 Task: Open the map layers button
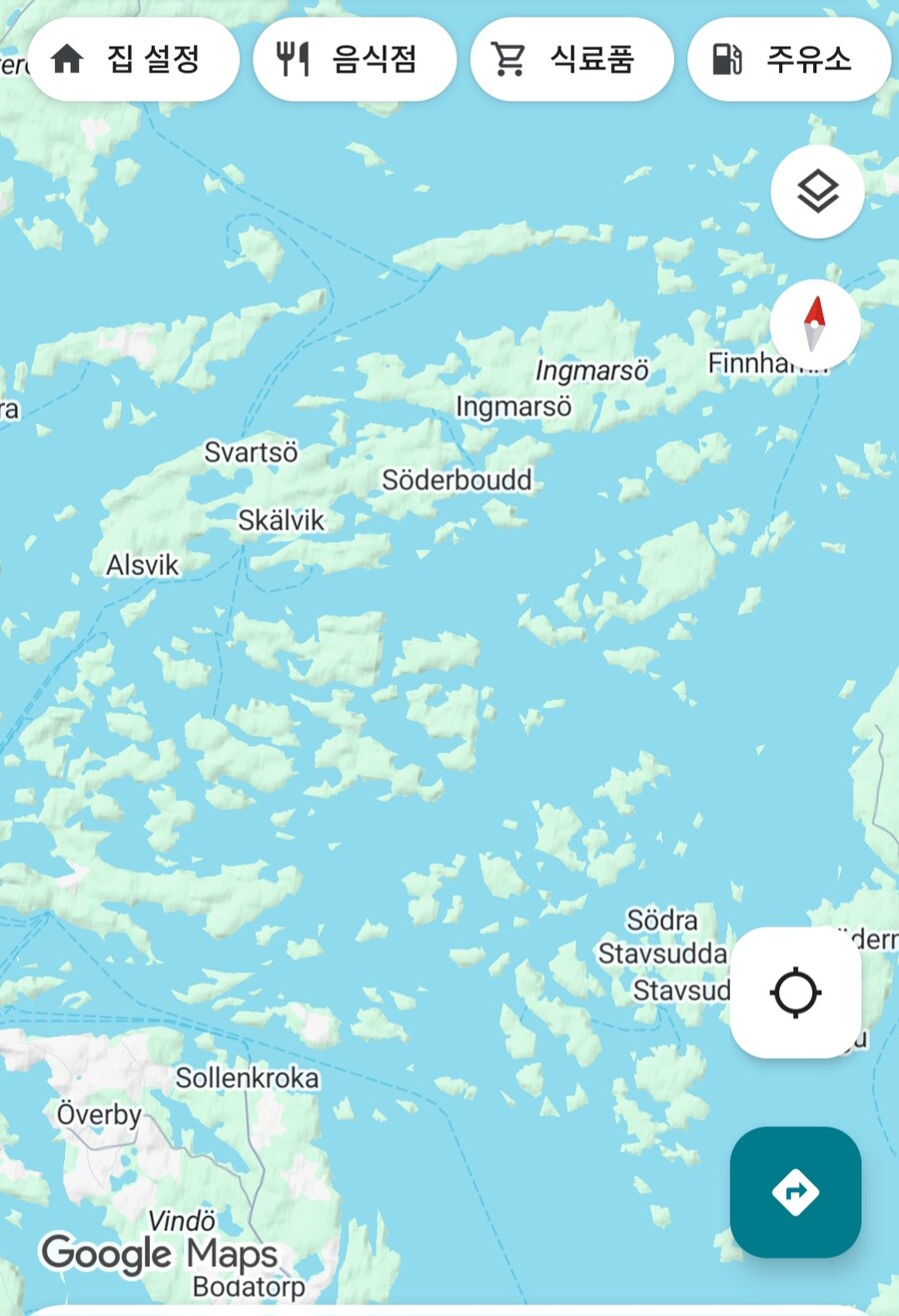click(x=817, y=191)
